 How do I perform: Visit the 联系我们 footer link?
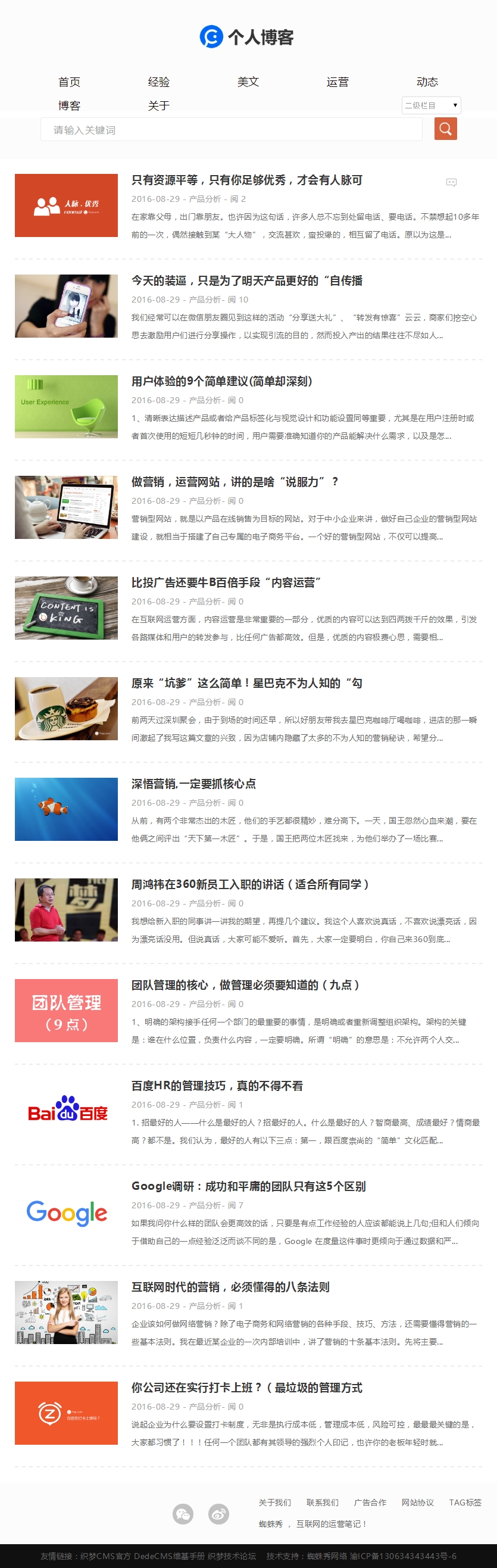pos(323,1502)
